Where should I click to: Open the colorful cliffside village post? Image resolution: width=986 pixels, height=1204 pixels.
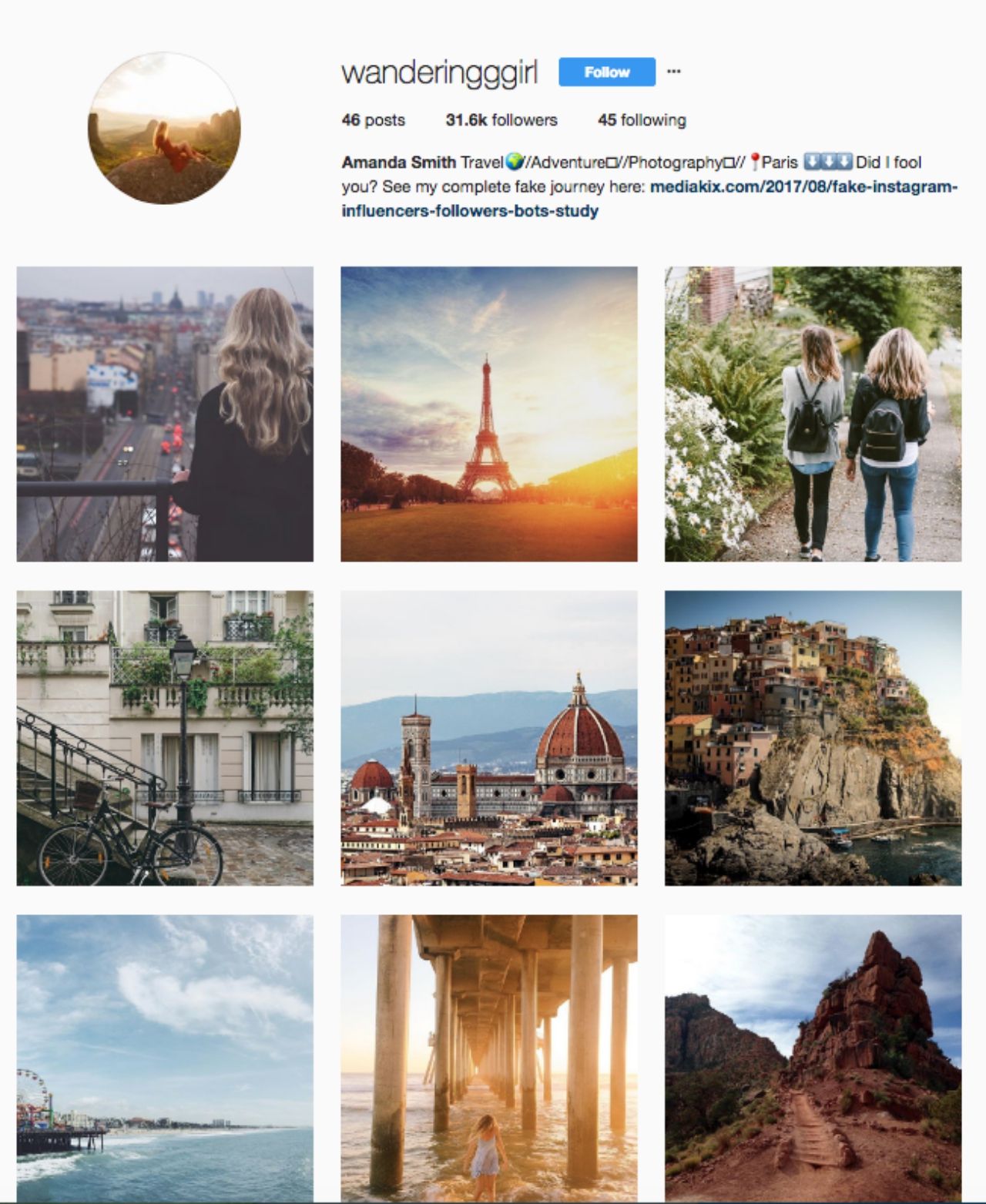pyautogui.click(x=813, y=738)
